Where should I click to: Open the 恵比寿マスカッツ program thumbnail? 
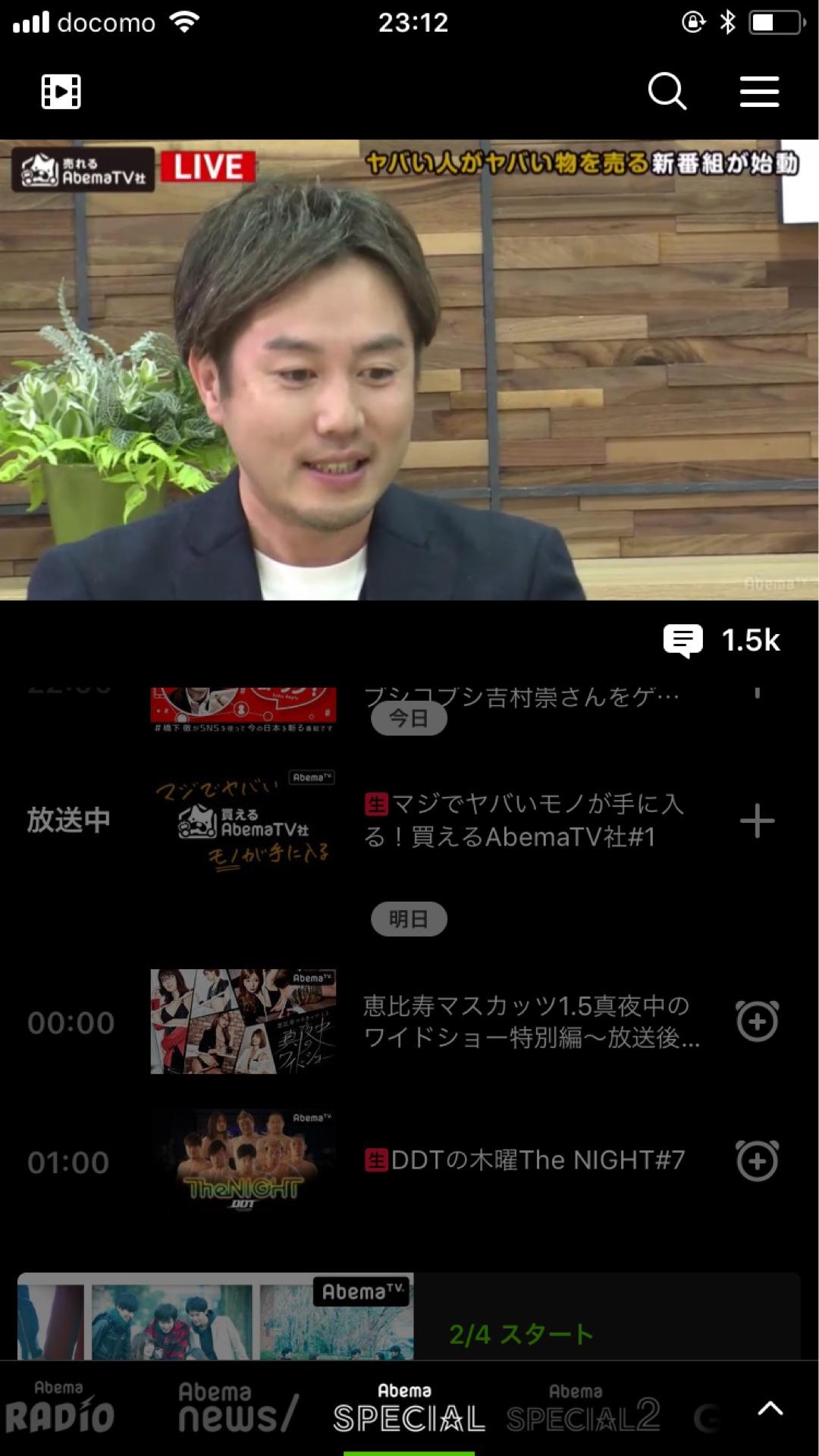(243, 1021)
